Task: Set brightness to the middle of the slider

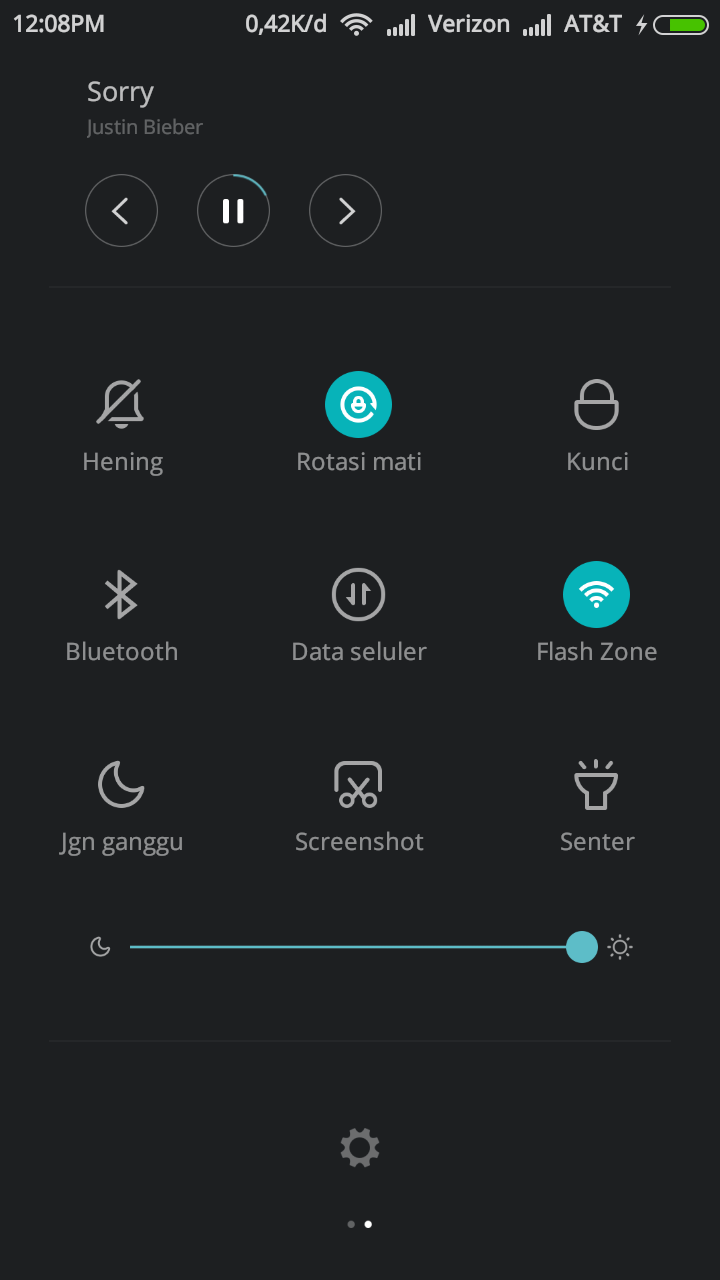Action: point(356,947)
